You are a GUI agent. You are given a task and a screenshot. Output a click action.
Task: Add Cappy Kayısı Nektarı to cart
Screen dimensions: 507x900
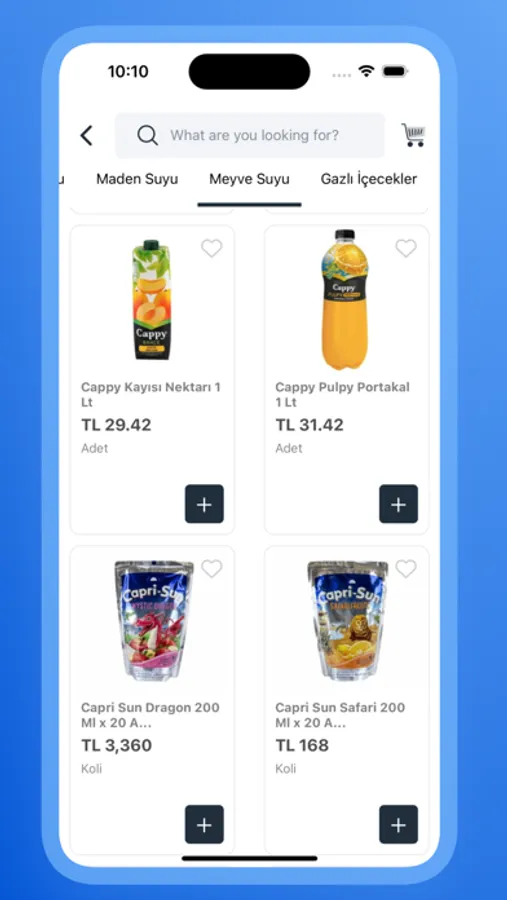pyautogui.click(x=204, y=504)
